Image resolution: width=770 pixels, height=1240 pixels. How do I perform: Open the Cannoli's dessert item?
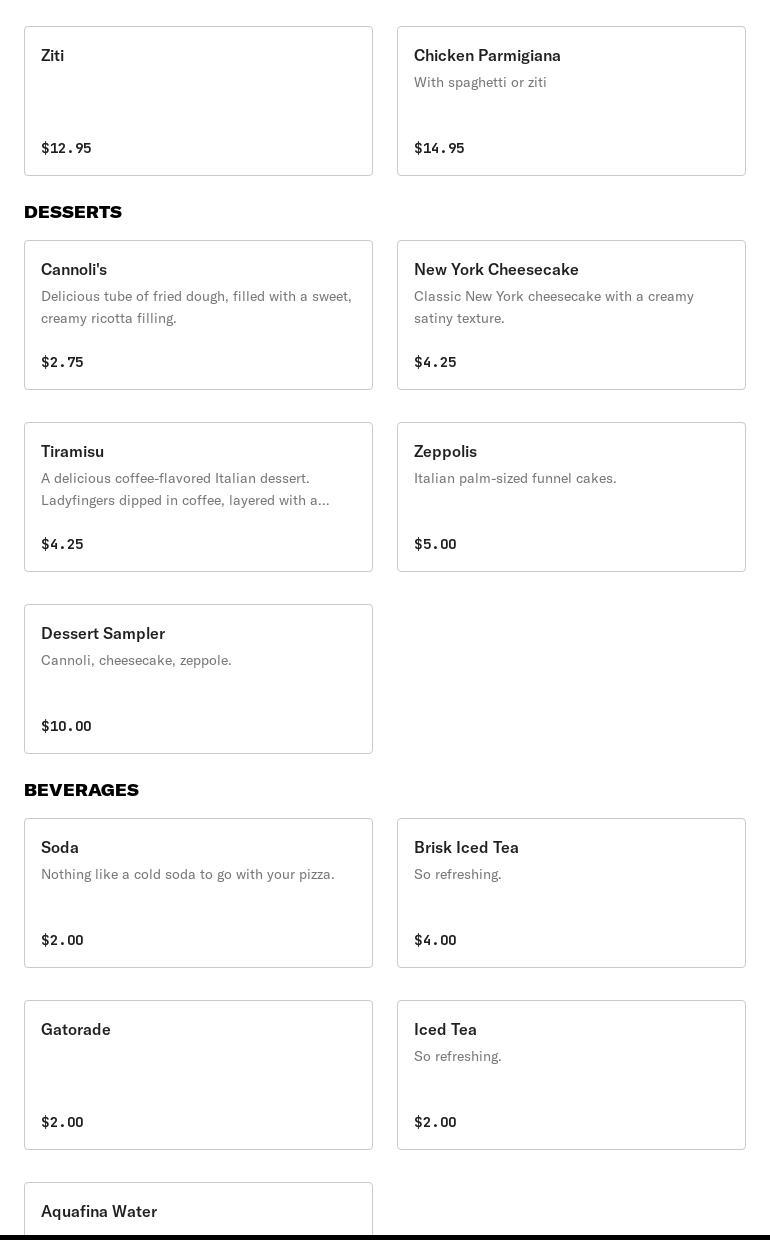pyautogui.click(x=198, y=315)
